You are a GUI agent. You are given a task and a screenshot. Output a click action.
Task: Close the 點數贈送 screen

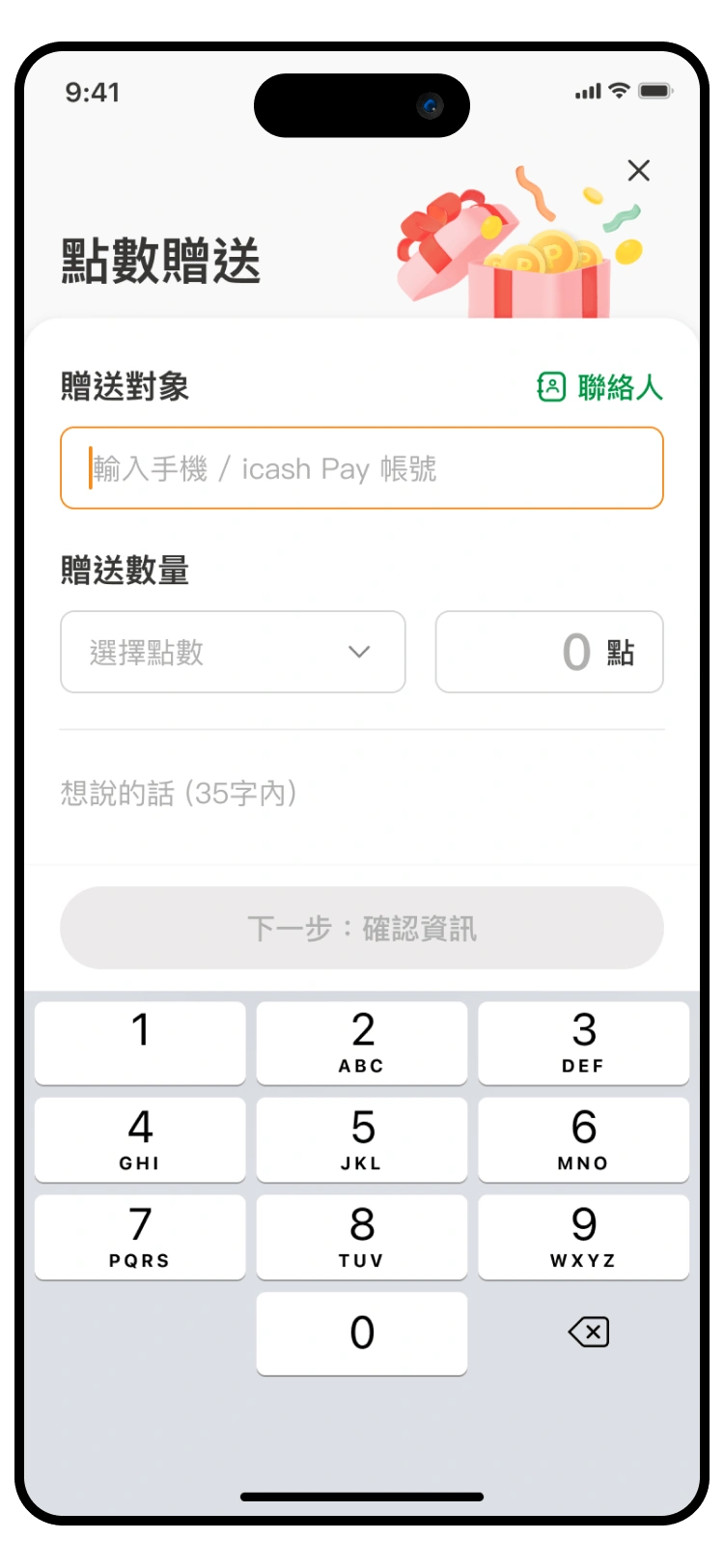(638, 171)
